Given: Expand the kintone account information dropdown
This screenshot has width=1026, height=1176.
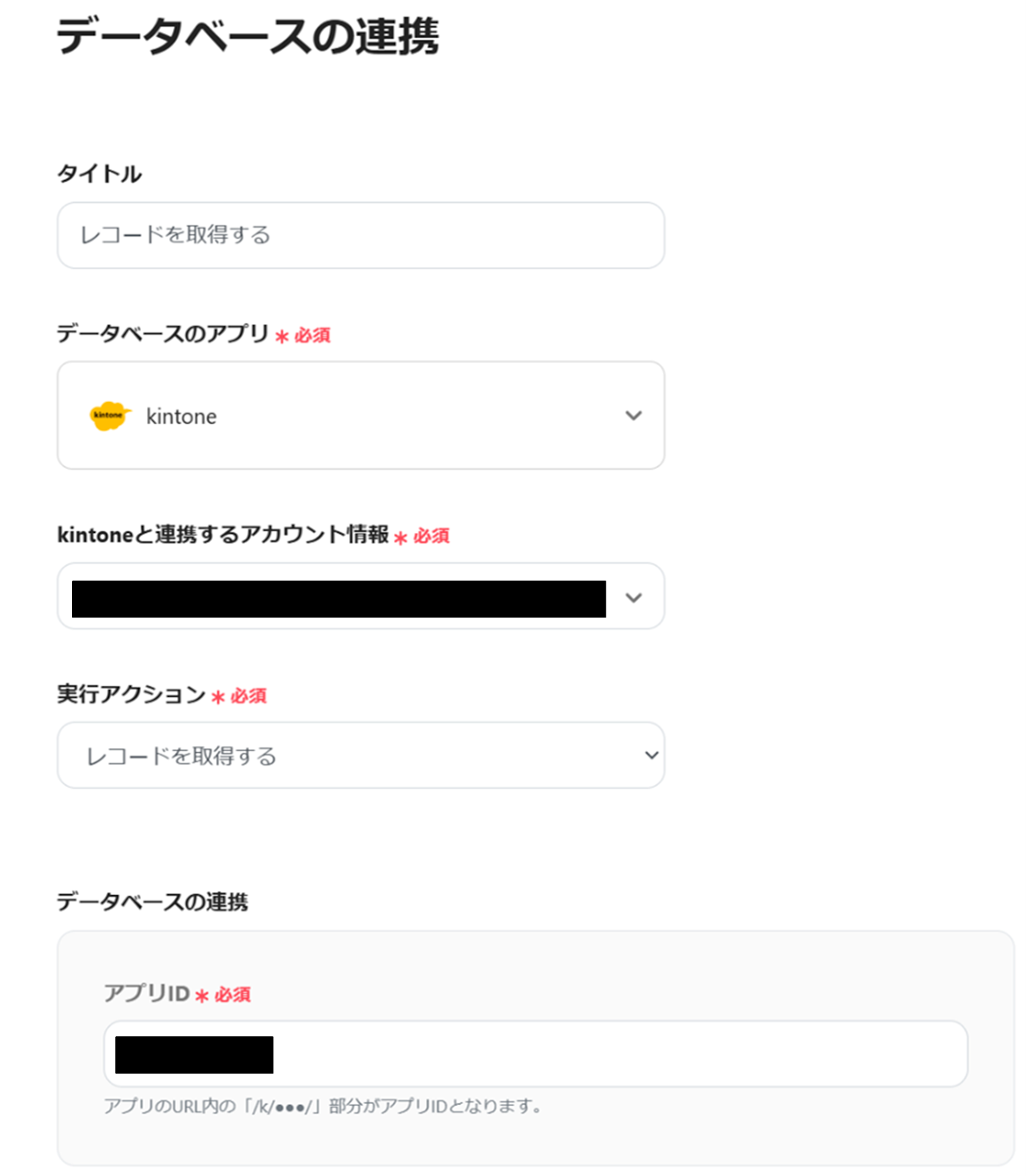Looking at the screenshot, I should pyautogui.click(x=633, y=597).
